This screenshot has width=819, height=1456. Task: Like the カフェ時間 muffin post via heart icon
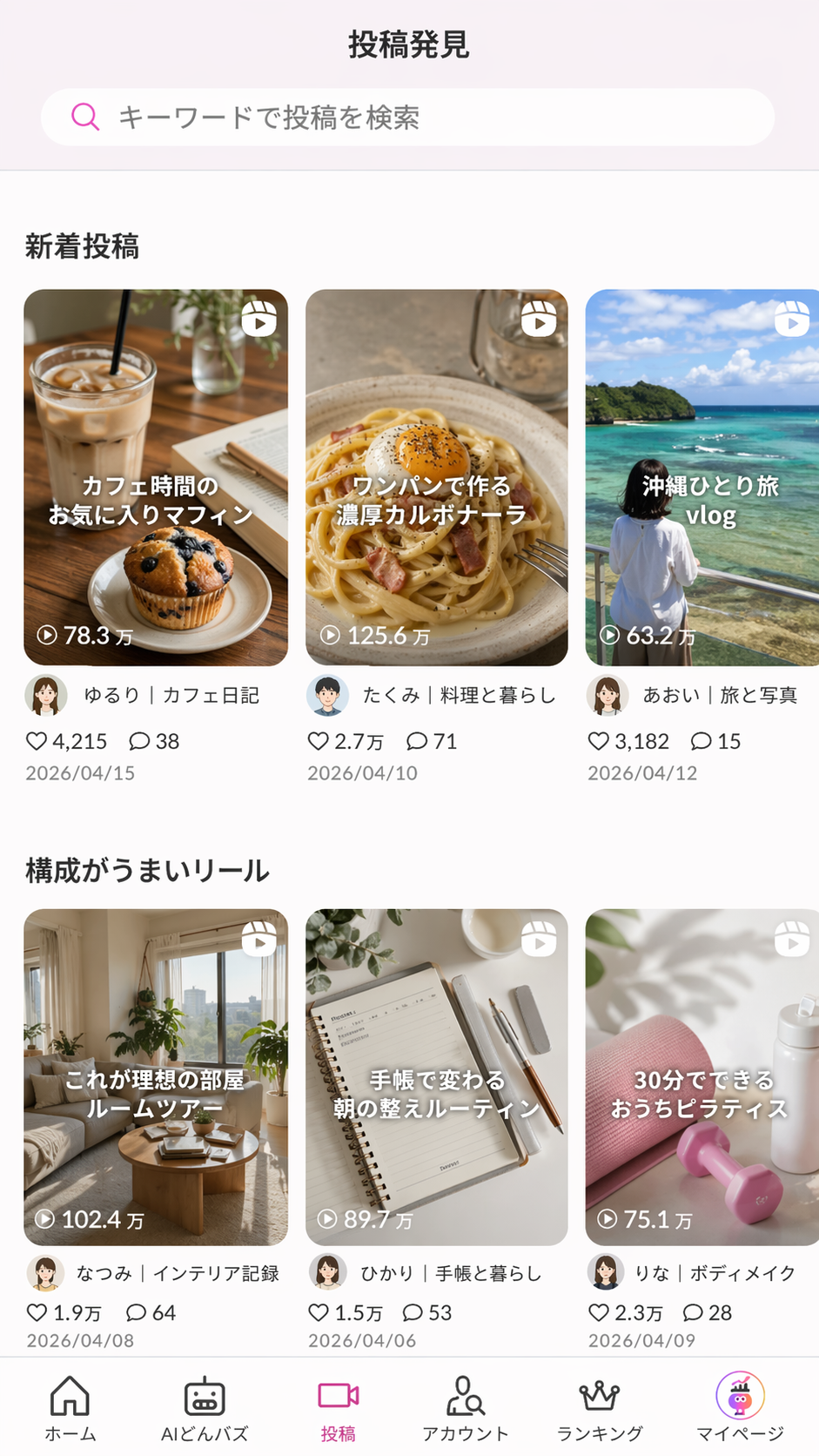(x=36, y=740)
